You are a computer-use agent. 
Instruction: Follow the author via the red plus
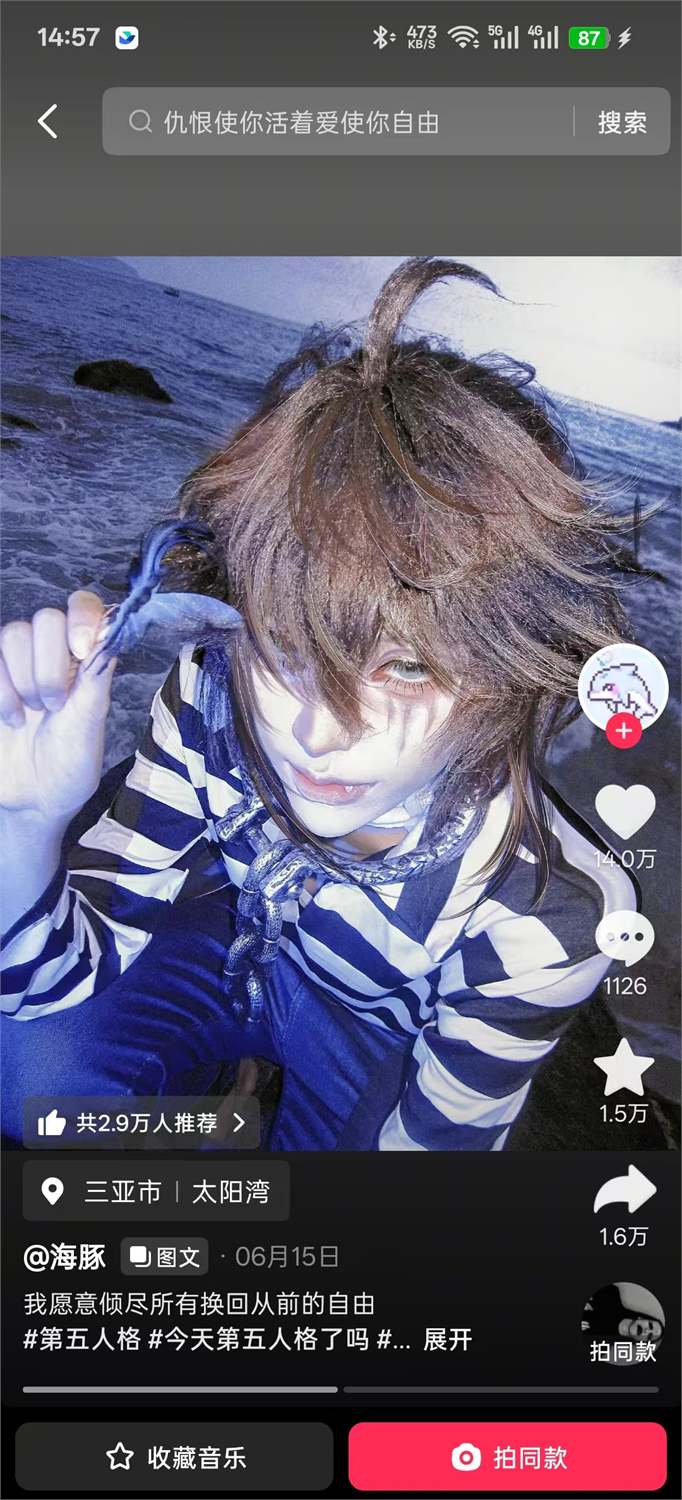coord(623,731)
